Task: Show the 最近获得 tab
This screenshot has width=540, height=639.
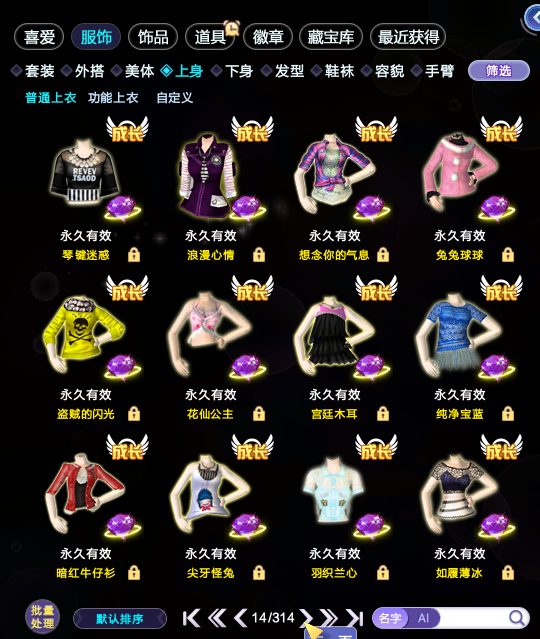Action: (x=408, y=37)
